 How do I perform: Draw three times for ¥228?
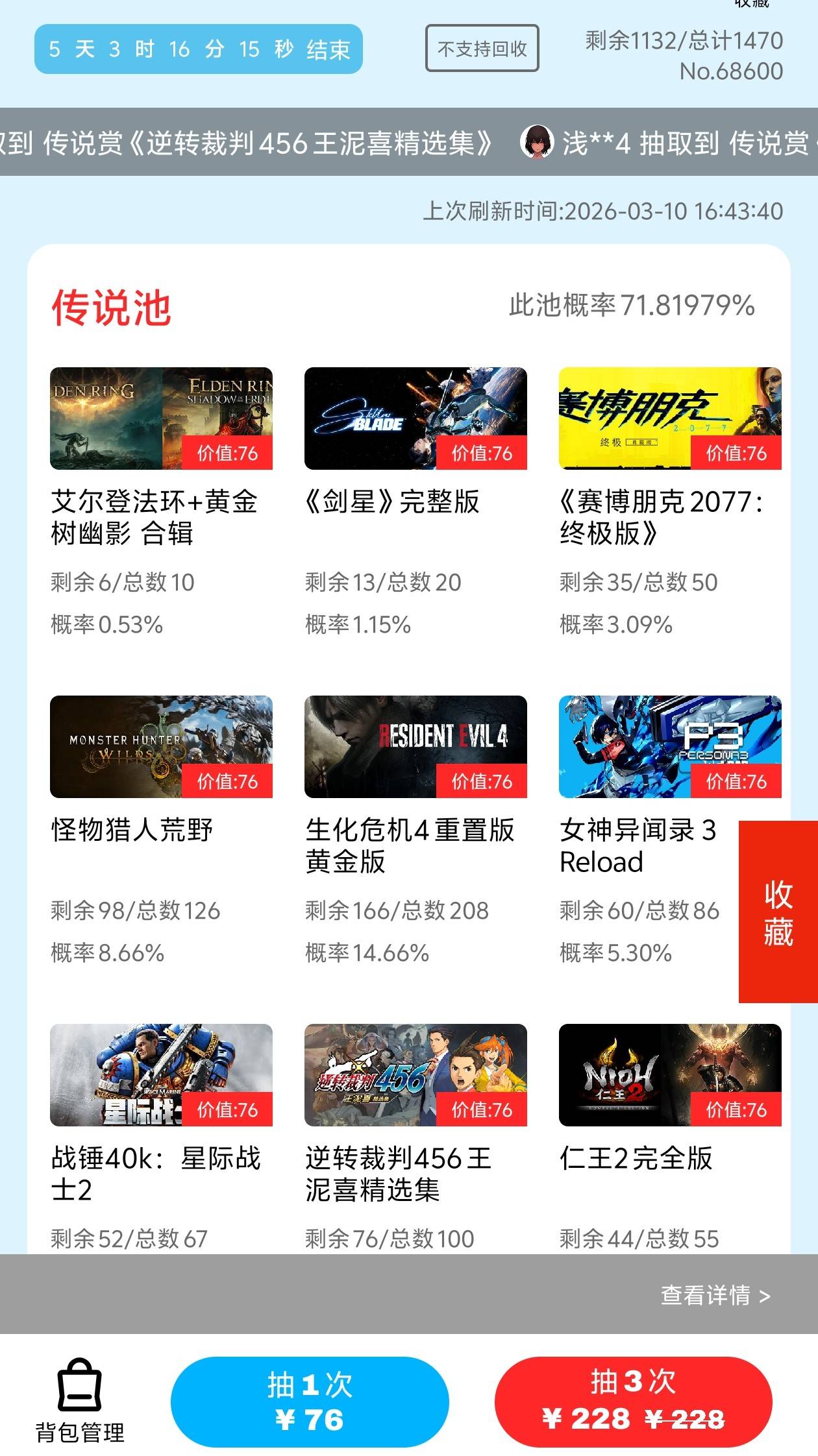click(x=633, y=1401)
